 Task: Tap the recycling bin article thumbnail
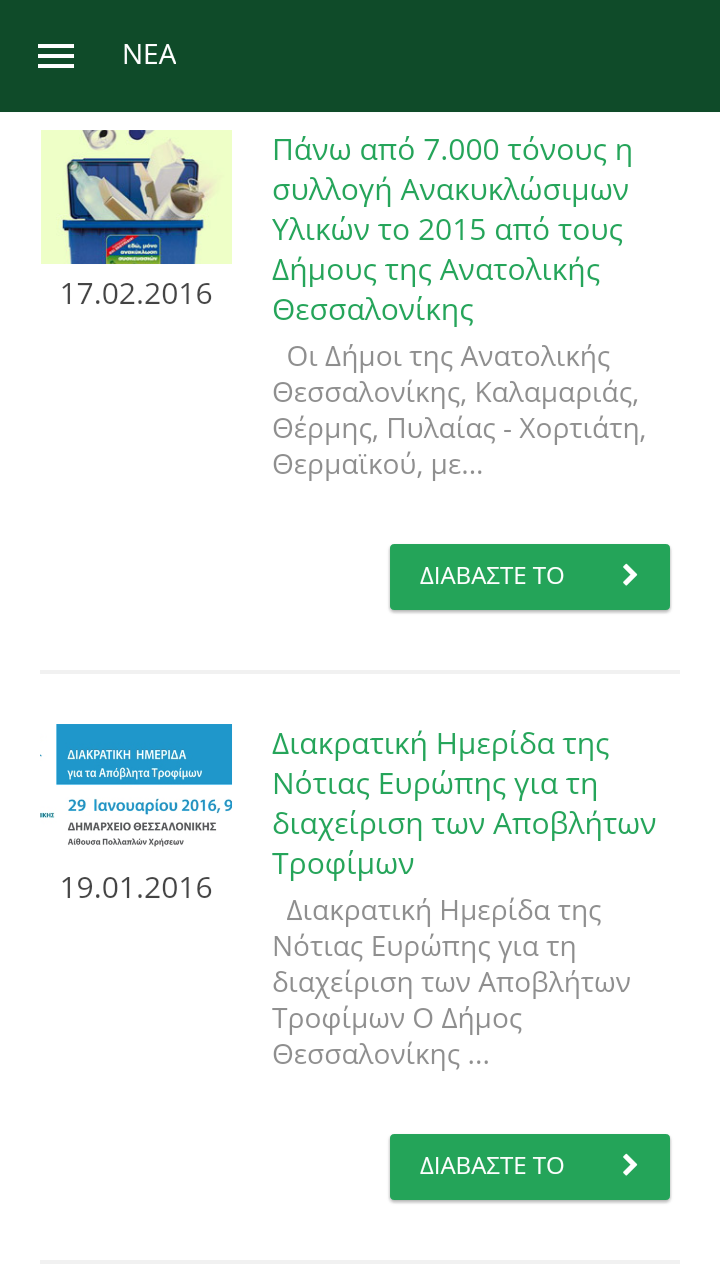coord(137,197)
